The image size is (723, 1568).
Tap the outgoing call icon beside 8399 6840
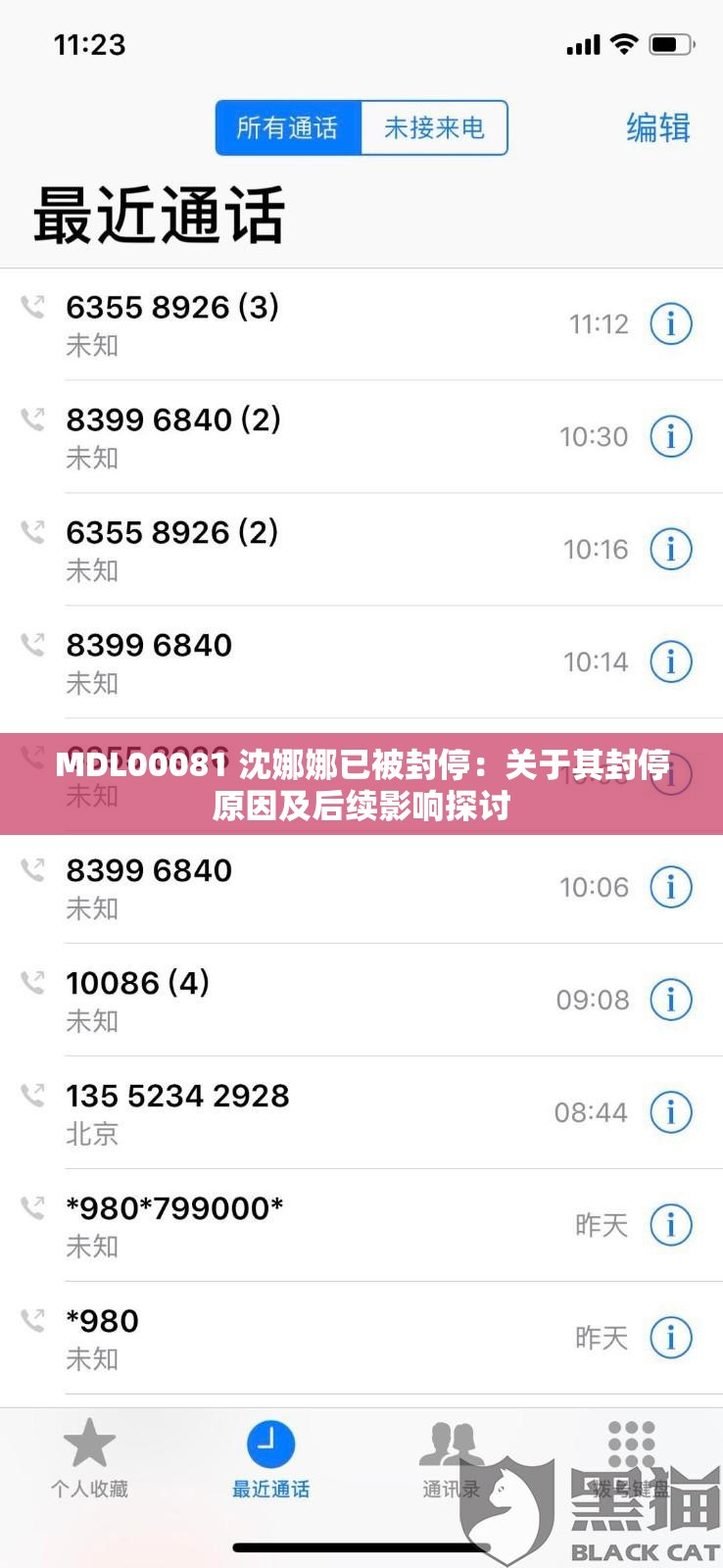tap(34, 646)
